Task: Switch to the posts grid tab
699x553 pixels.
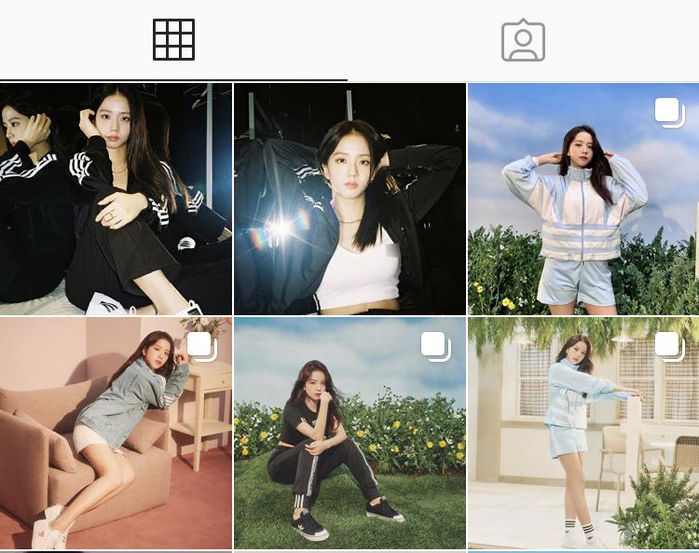Action: click(x=174, y=40)
